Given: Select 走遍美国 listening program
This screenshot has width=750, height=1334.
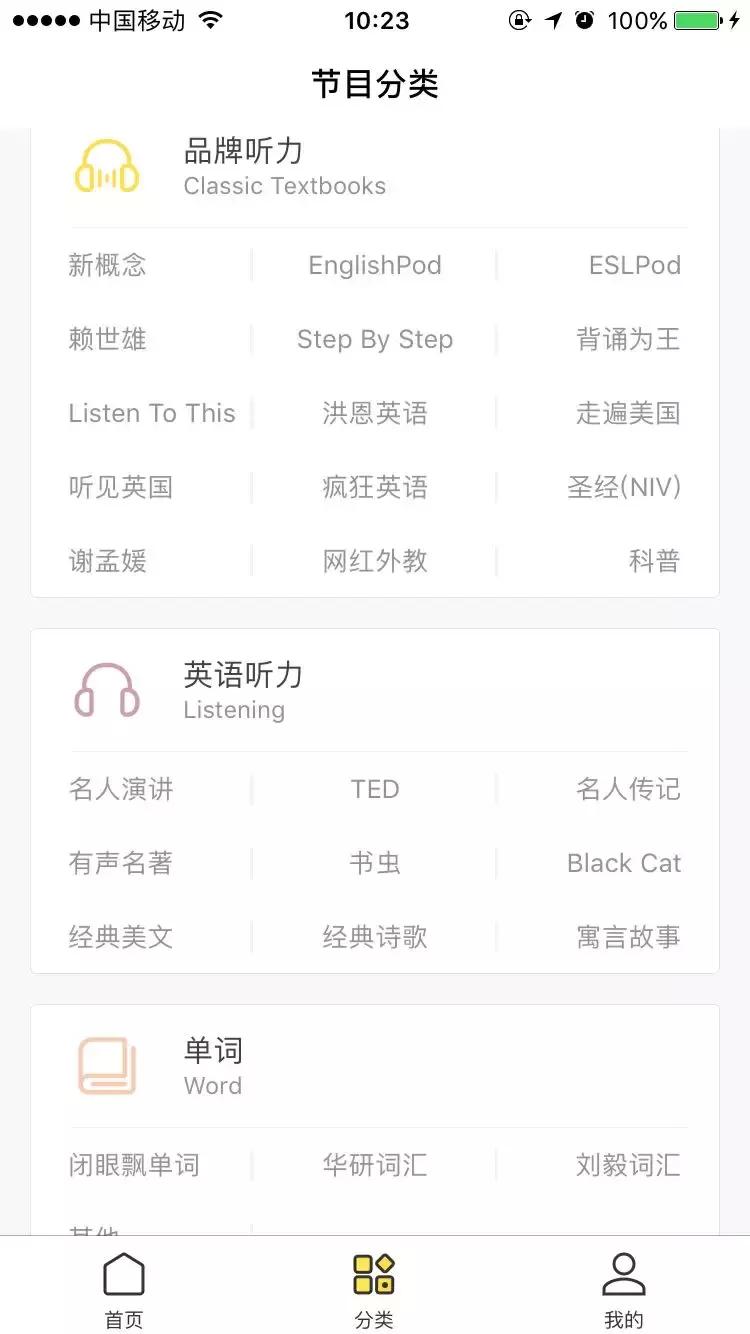Looking at the screenshot, I should pyautogui.click(x=628, y=413).
